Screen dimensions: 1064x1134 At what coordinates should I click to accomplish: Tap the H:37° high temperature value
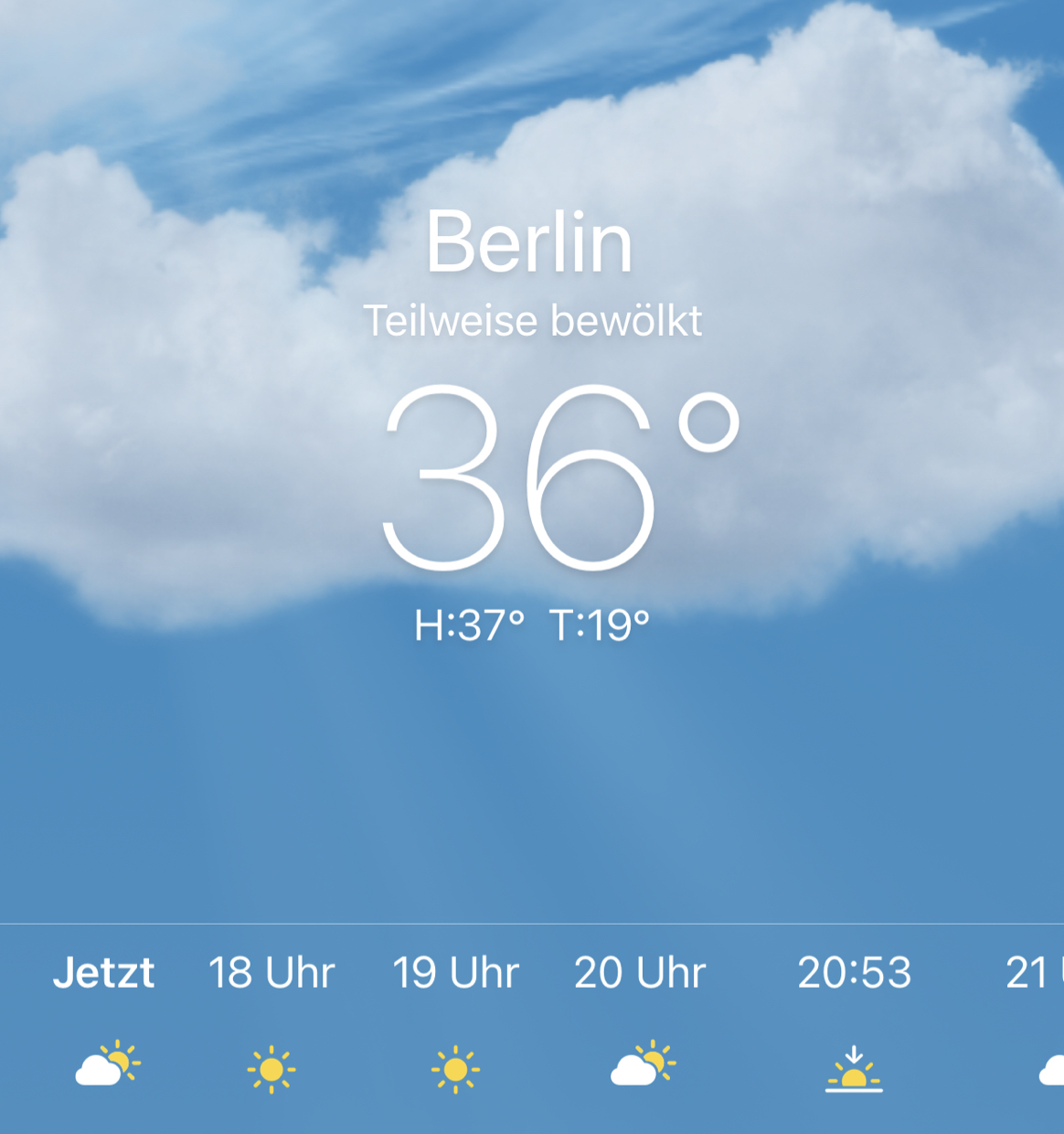tap(468, 625)
